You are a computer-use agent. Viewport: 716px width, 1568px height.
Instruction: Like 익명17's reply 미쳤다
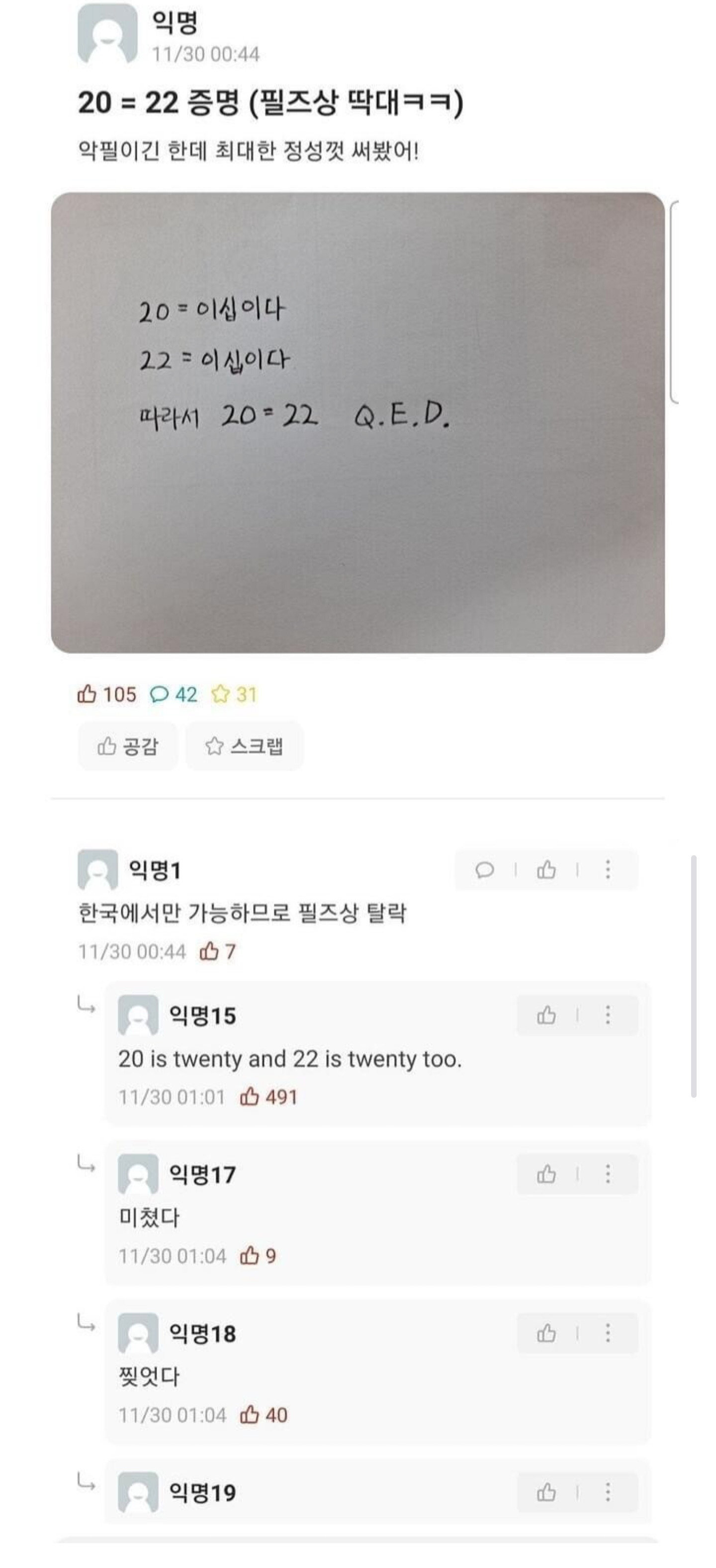tap(546, 1174)
